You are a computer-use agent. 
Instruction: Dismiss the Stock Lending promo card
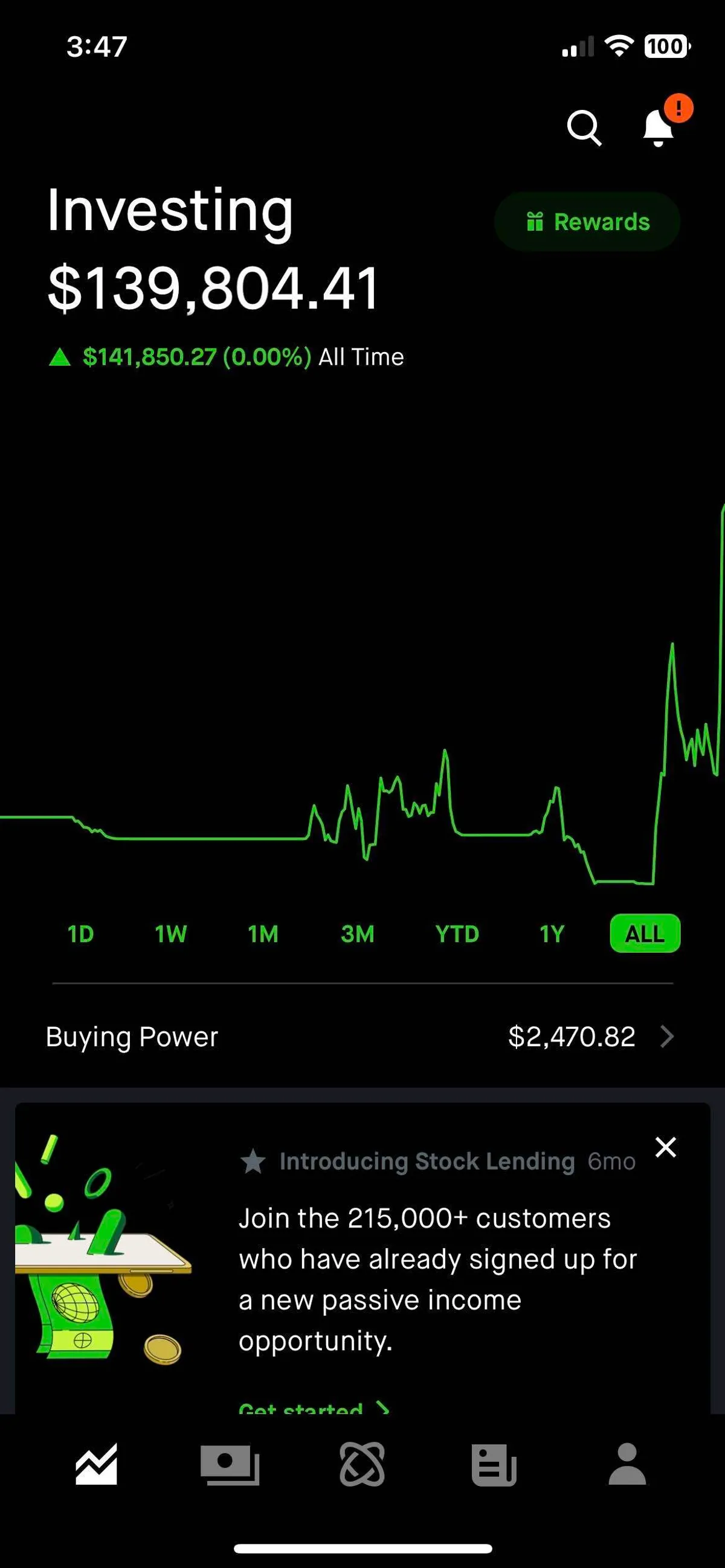pyautogui.click(x=665, y=1147)
